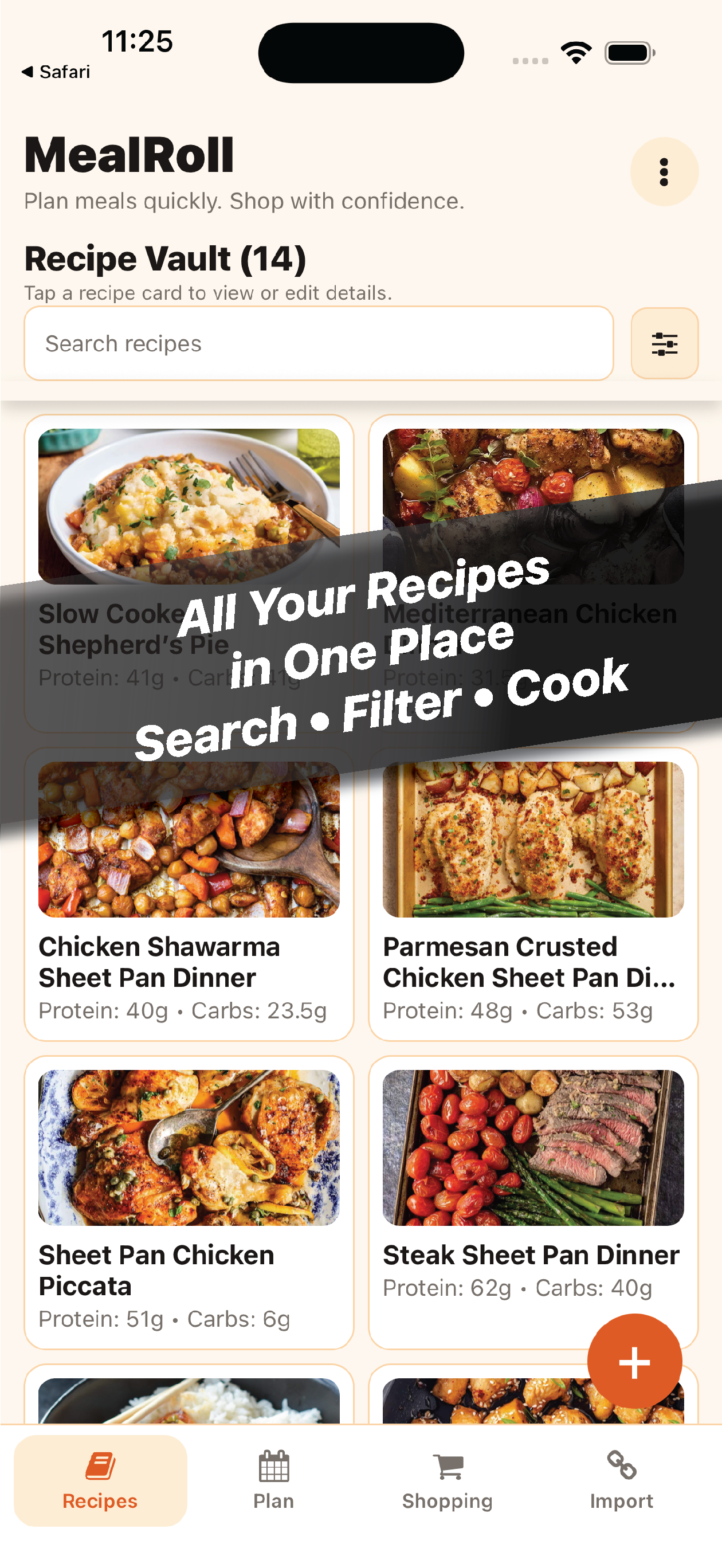Return to Safari using the back indicator
Screen dimensions: 722x1568
[x=58, y=71]
